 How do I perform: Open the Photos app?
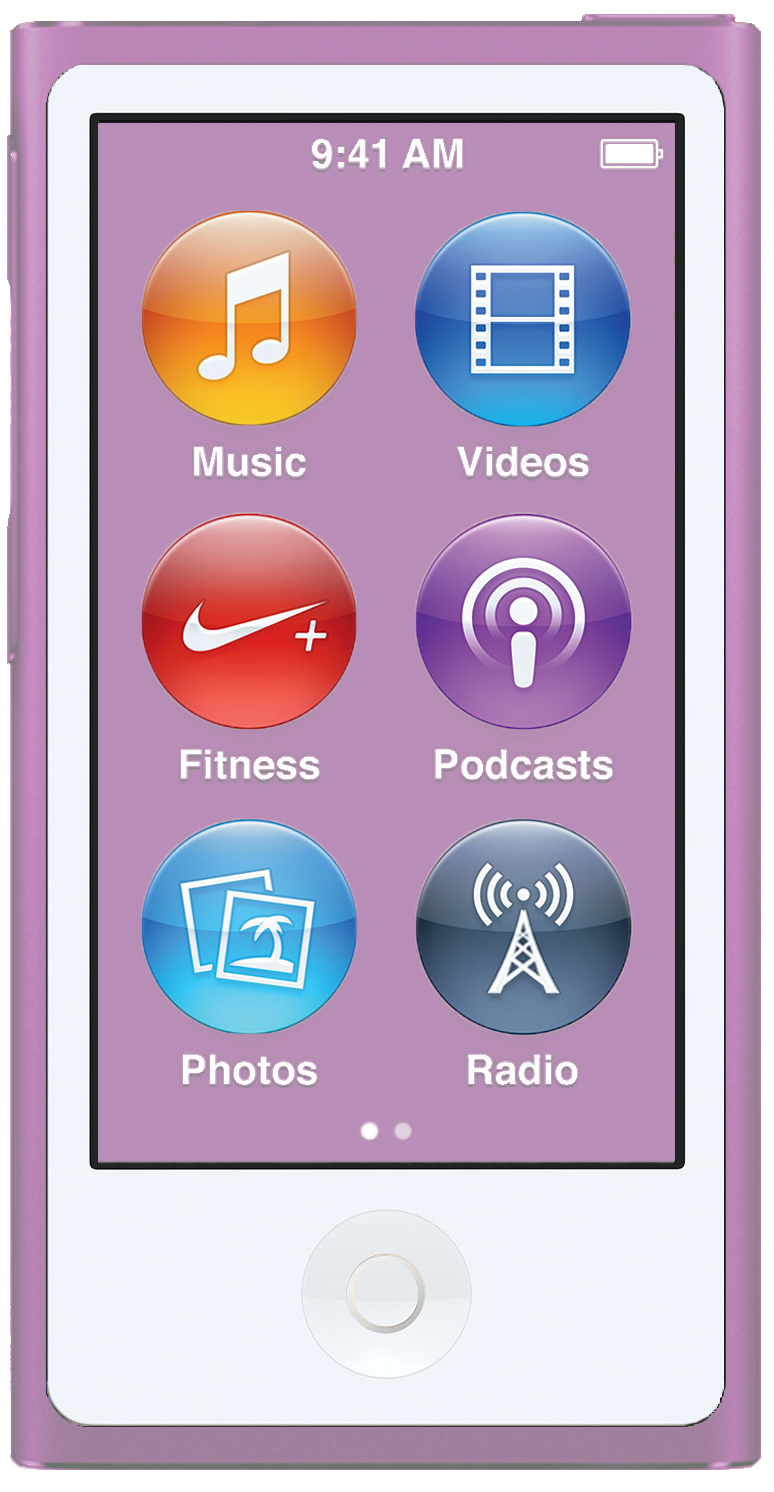(x=249, y=926)
